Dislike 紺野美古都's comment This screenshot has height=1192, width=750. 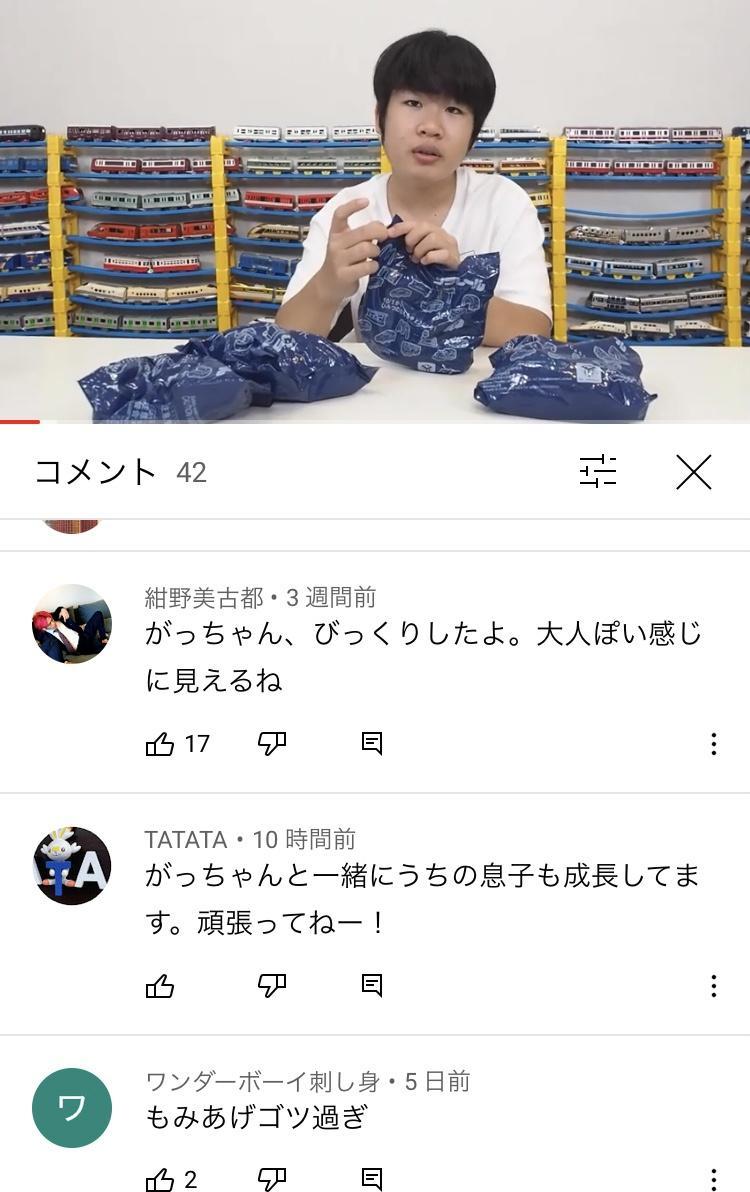[272, 743]
